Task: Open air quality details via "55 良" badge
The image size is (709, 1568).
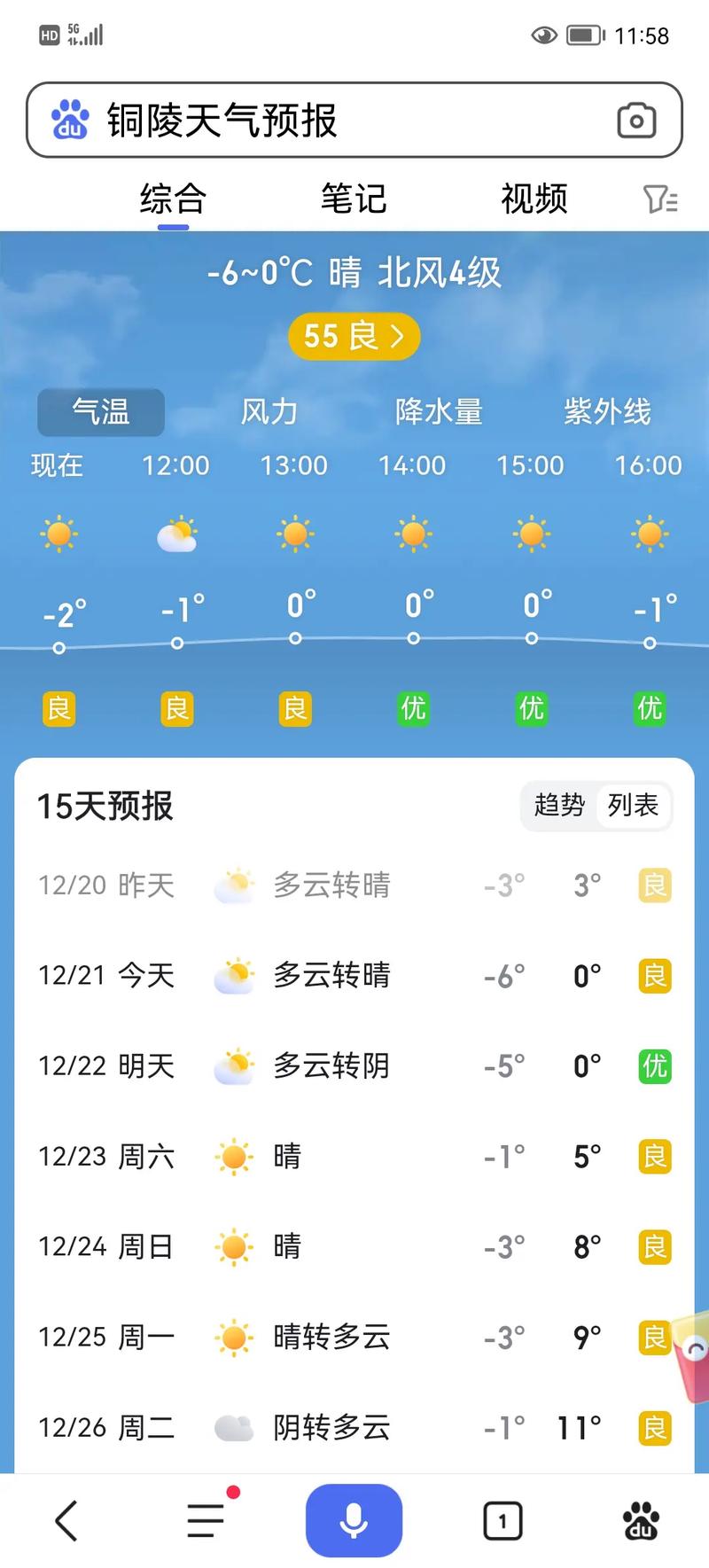Action: [x=354, y=337]
